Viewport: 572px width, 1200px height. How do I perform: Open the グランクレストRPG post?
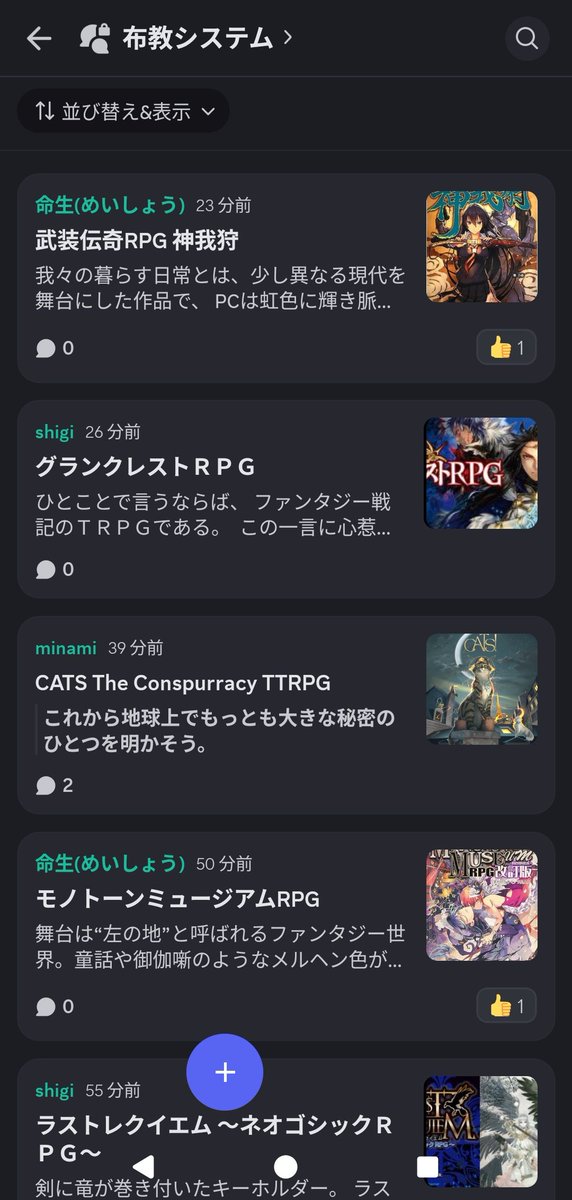pos(286,500)
